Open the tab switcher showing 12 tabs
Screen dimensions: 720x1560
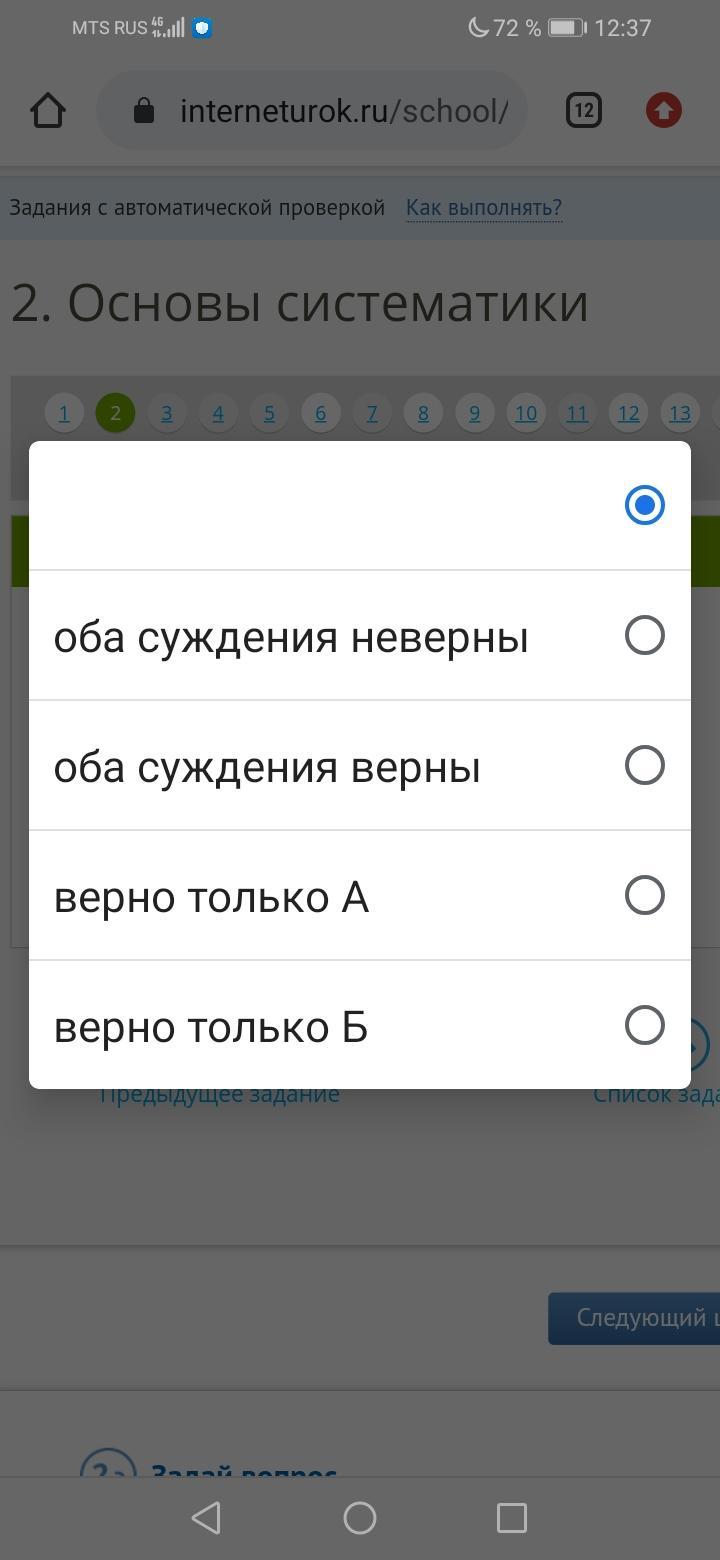coord(584,111)
